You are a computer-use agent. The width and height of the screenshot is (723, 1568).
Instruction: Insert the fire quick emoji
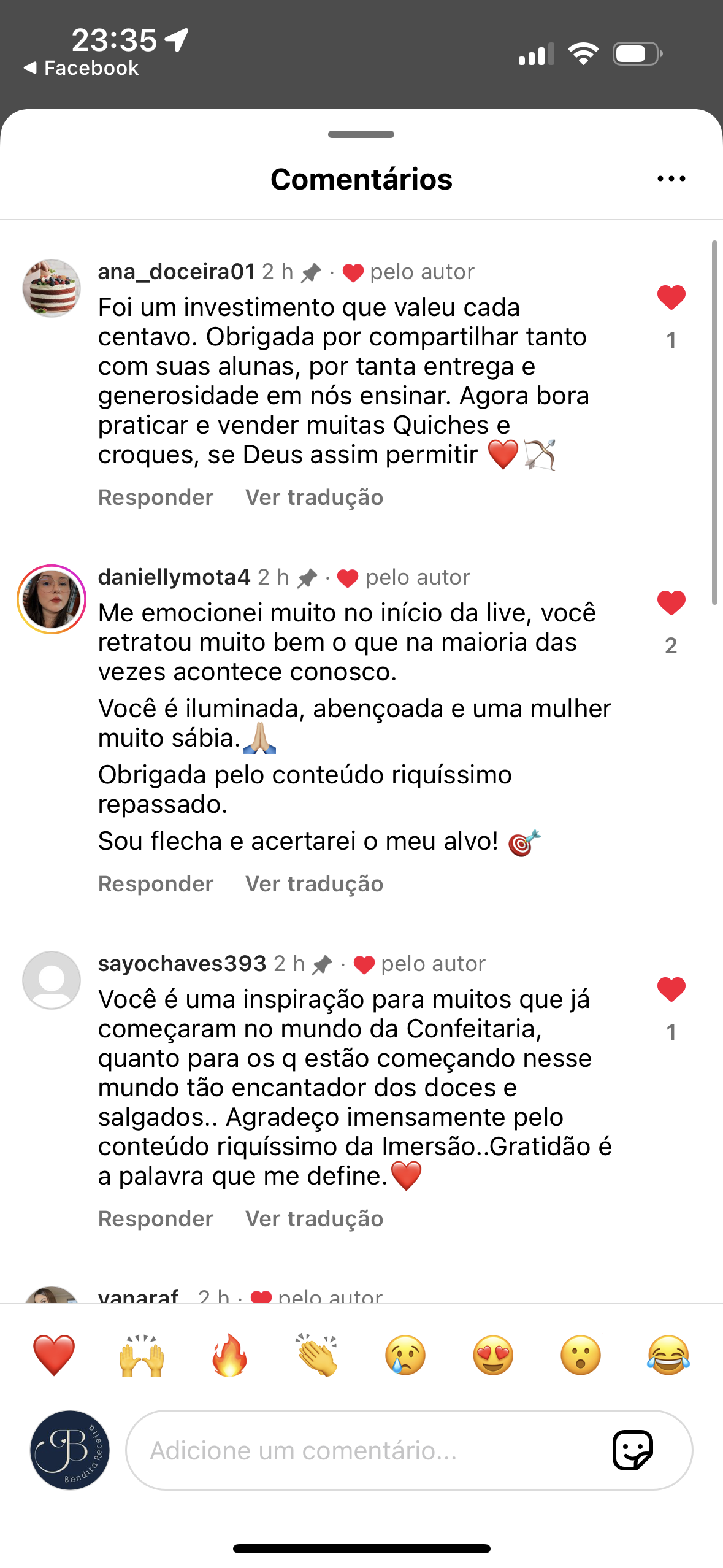click(x=229, y=1355)
